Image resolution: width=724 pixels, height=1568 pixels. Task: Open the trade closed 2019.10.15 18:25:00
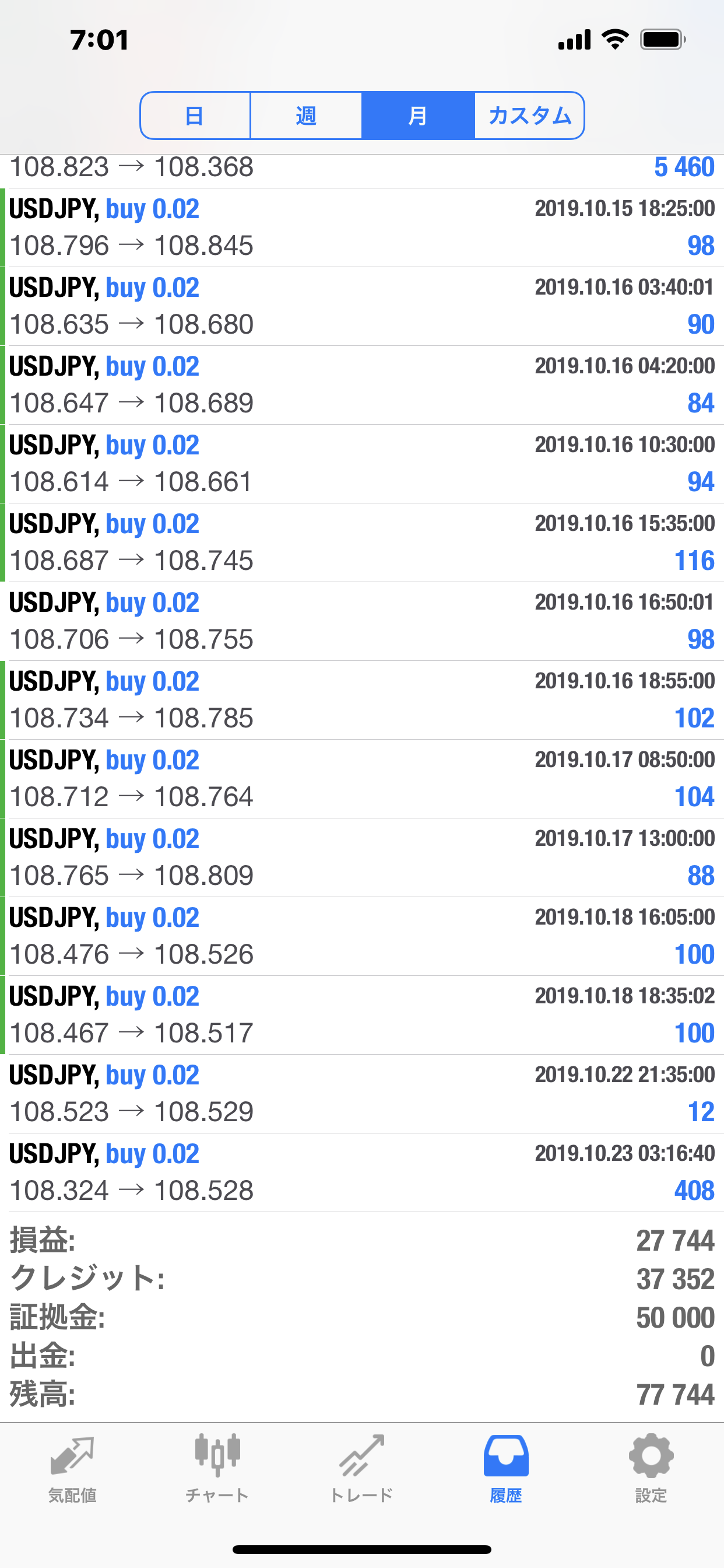[x=362, y=228]
